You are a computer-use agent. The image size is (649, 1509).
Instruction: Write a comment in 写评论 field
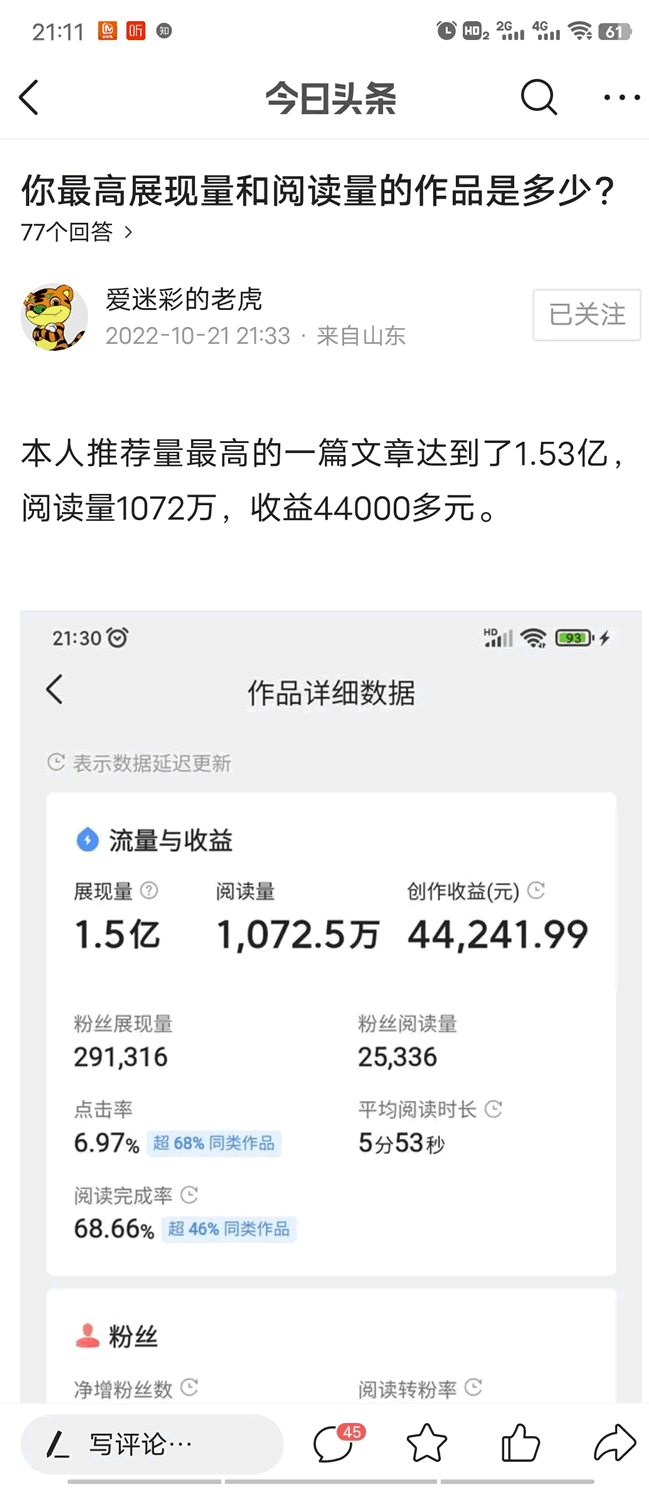point(150,1444)
